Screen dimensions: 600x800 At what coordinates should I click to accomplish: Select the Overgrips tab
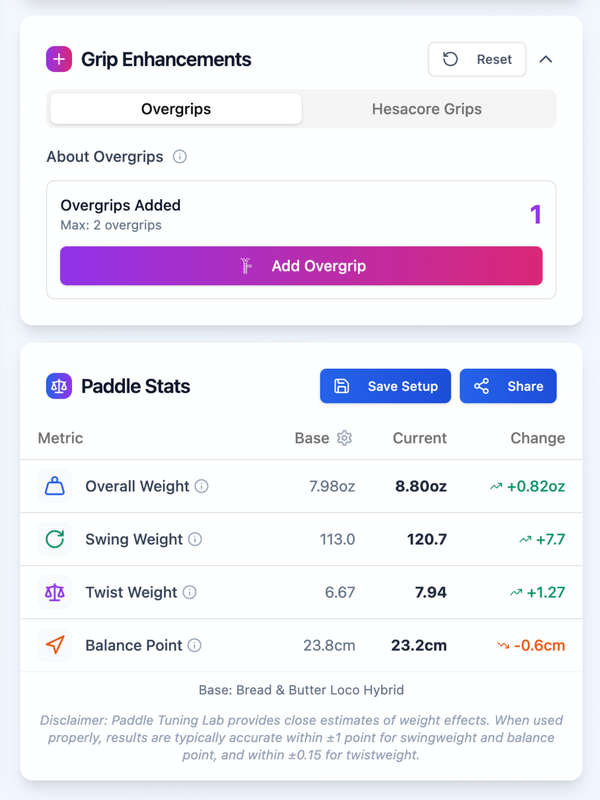176,109
